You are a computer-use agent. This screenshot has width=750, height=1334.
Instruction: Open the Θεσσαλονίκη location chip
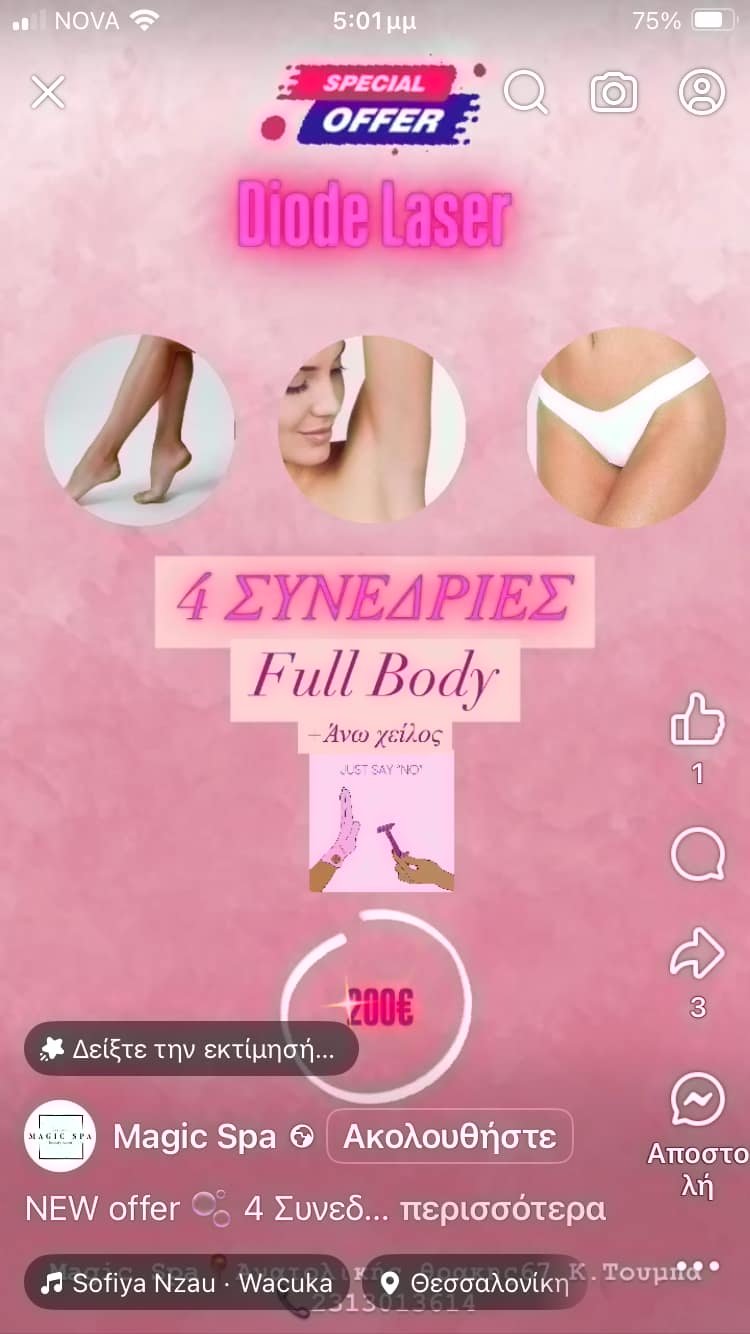(x=475, y=1283)
